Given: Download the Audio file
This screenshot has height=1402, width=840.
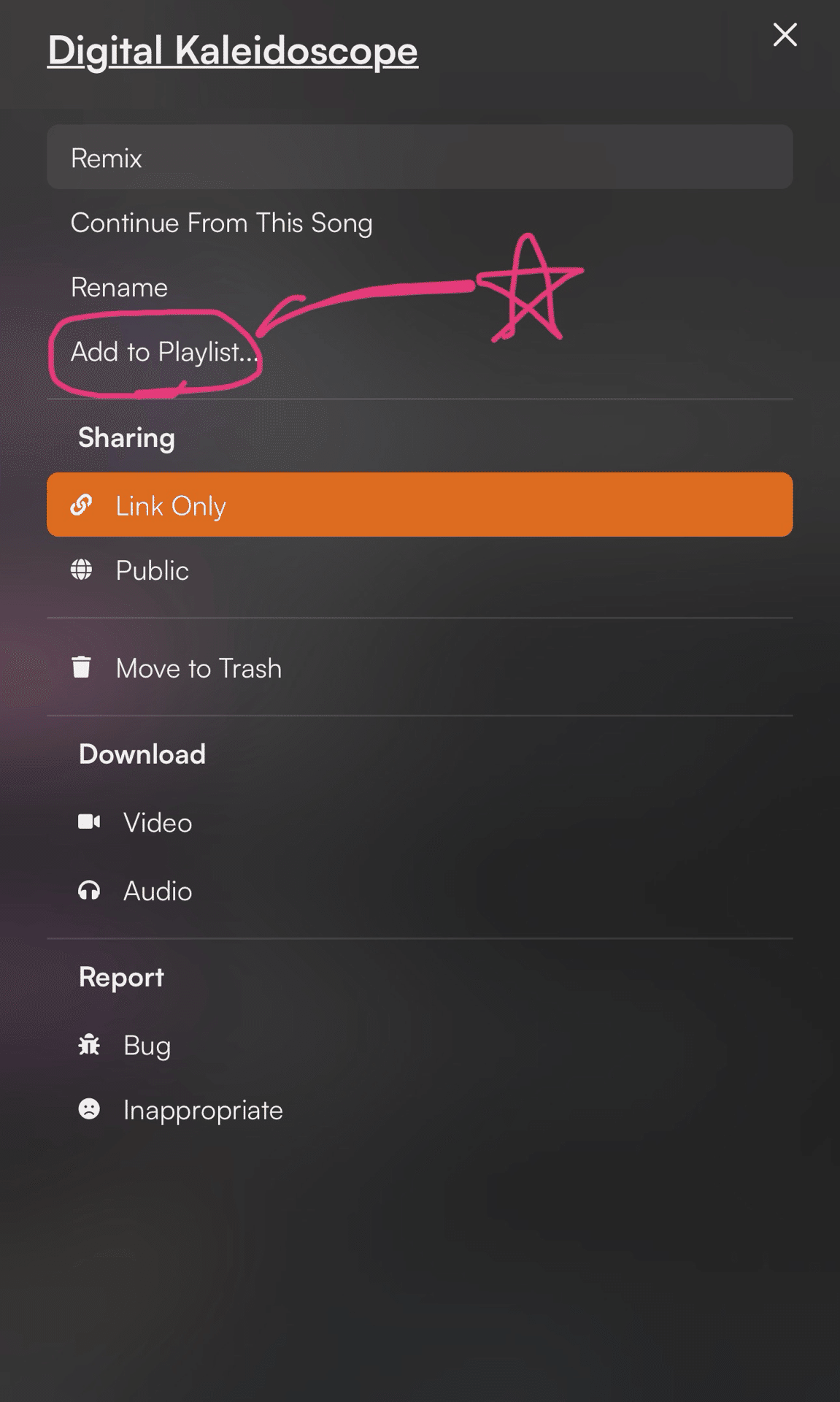Looking at the screenshot, I should [157, 891].
